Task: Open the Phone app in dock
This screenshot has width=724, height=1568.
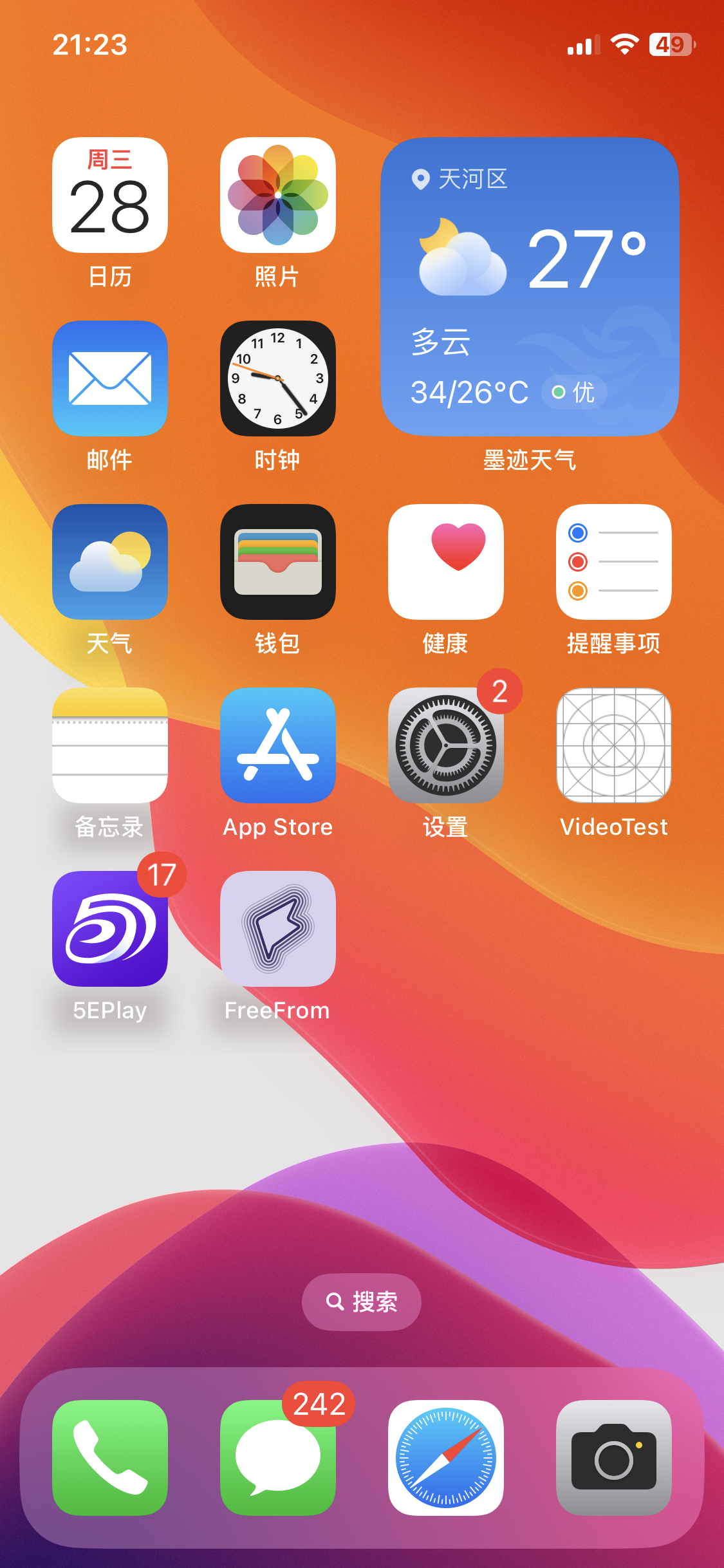Action: [x=110, y=1458]
